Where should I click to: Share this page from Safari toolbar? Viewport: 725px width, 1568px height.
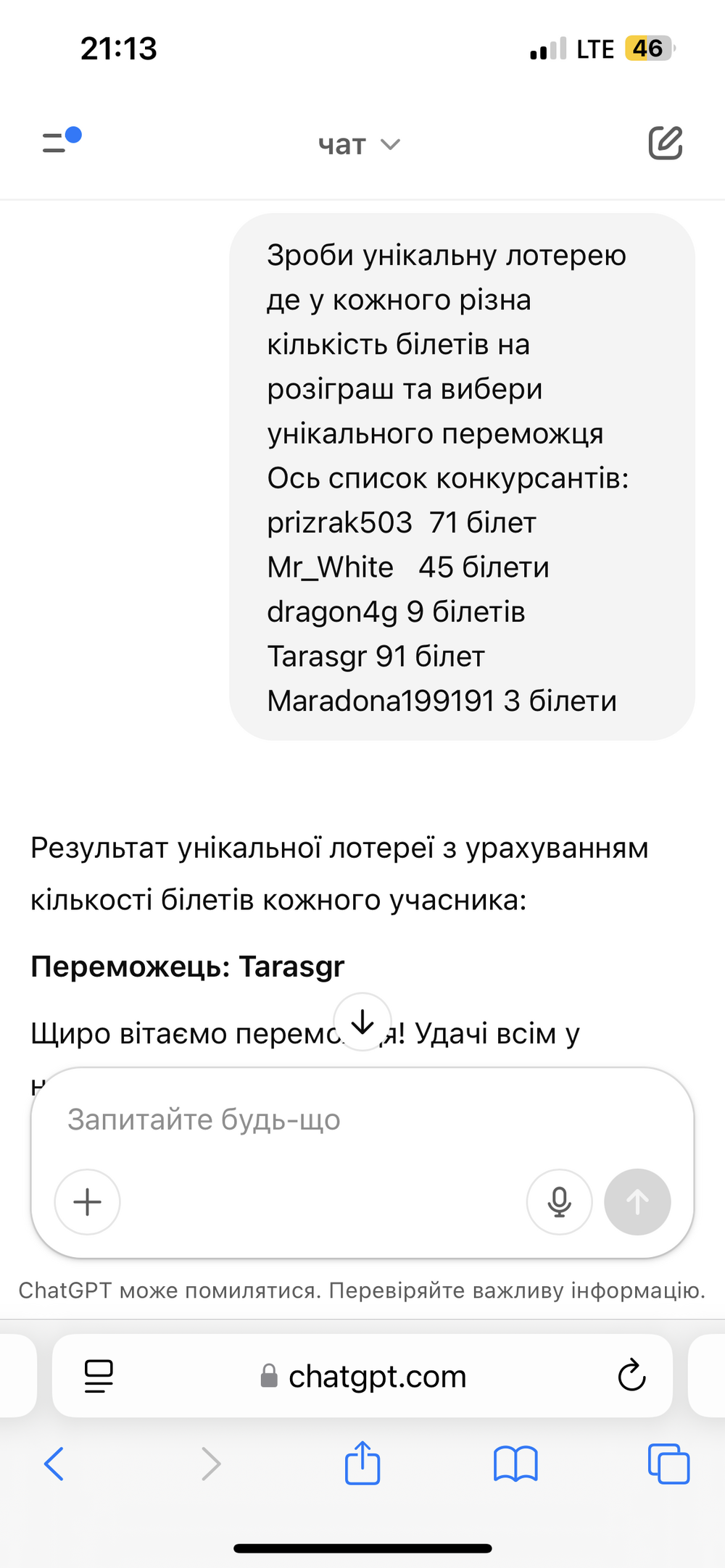[x=362, y=1463]
